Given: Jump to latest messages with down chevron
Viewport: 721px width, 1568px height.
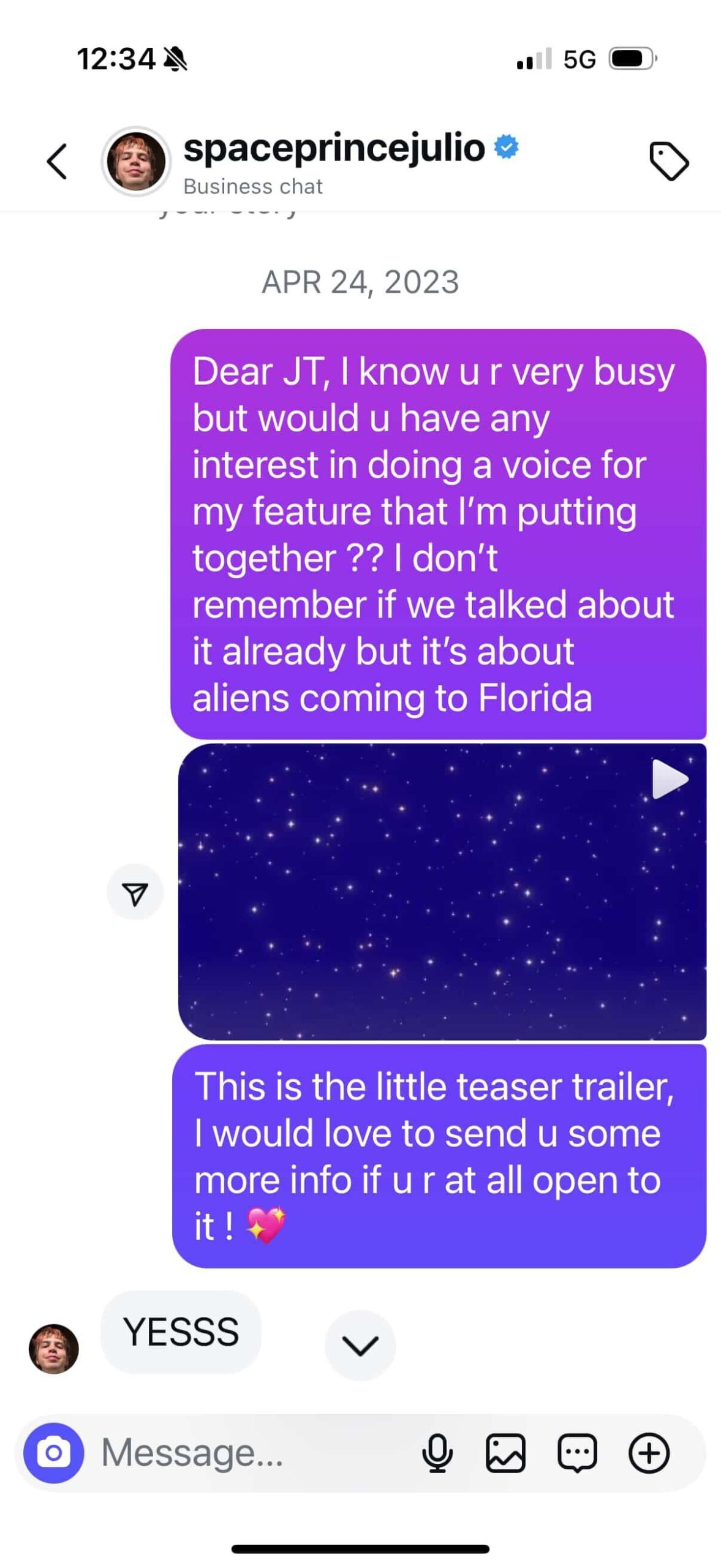Looking at the screenshot, I should 360,1345.
